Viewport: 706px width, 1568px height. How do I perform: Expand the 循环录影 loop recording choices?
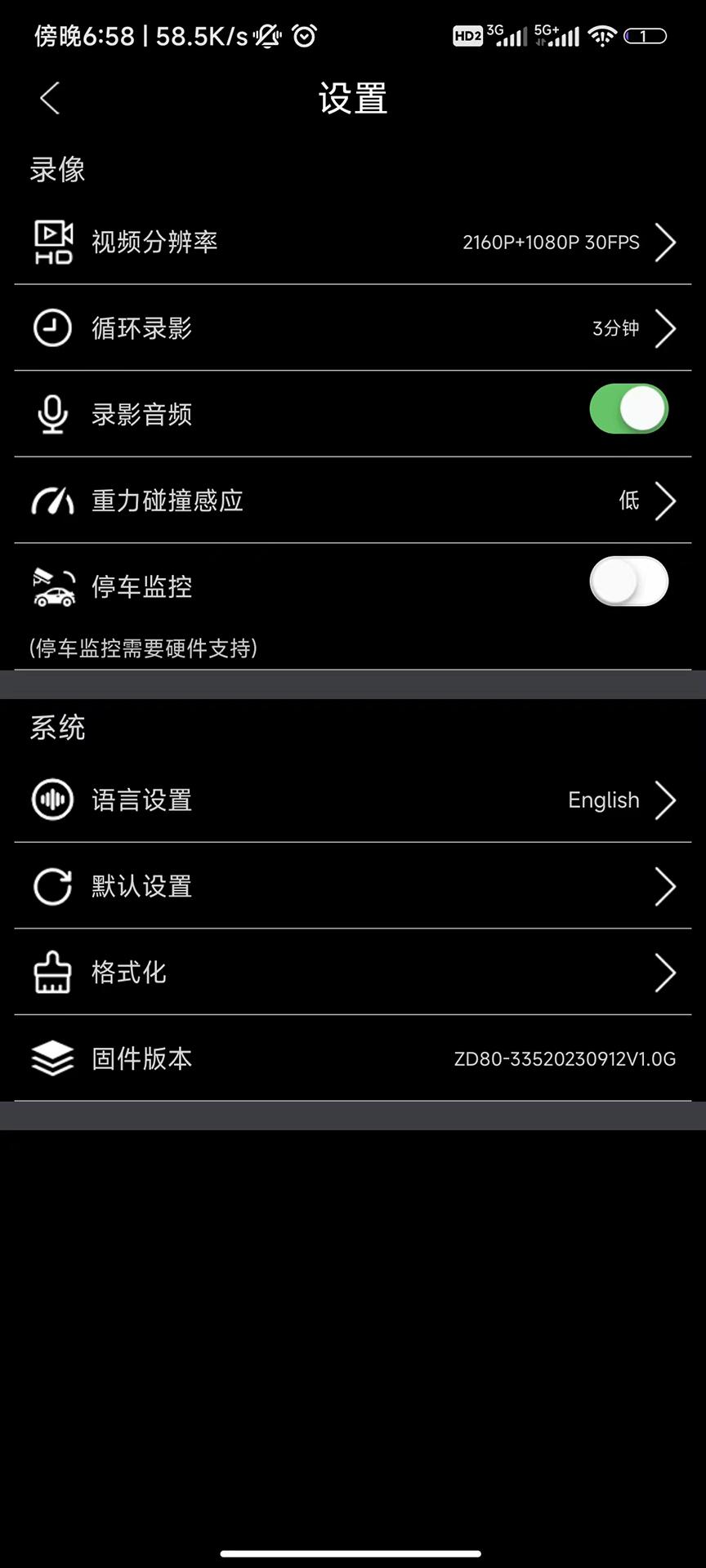coord(351,328)
